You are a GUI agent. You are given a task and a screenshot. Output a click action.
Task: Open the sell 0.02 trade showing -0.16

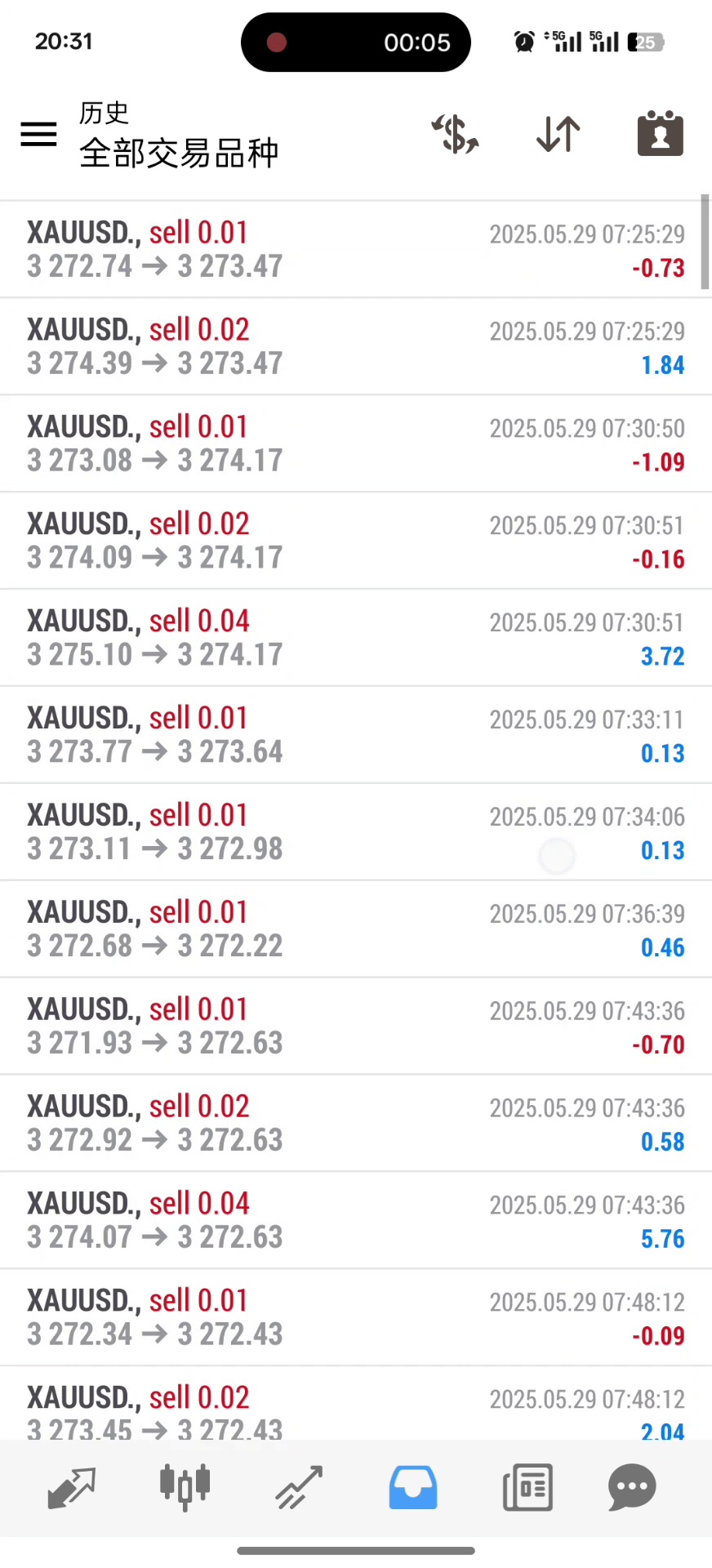pos(355,541)
